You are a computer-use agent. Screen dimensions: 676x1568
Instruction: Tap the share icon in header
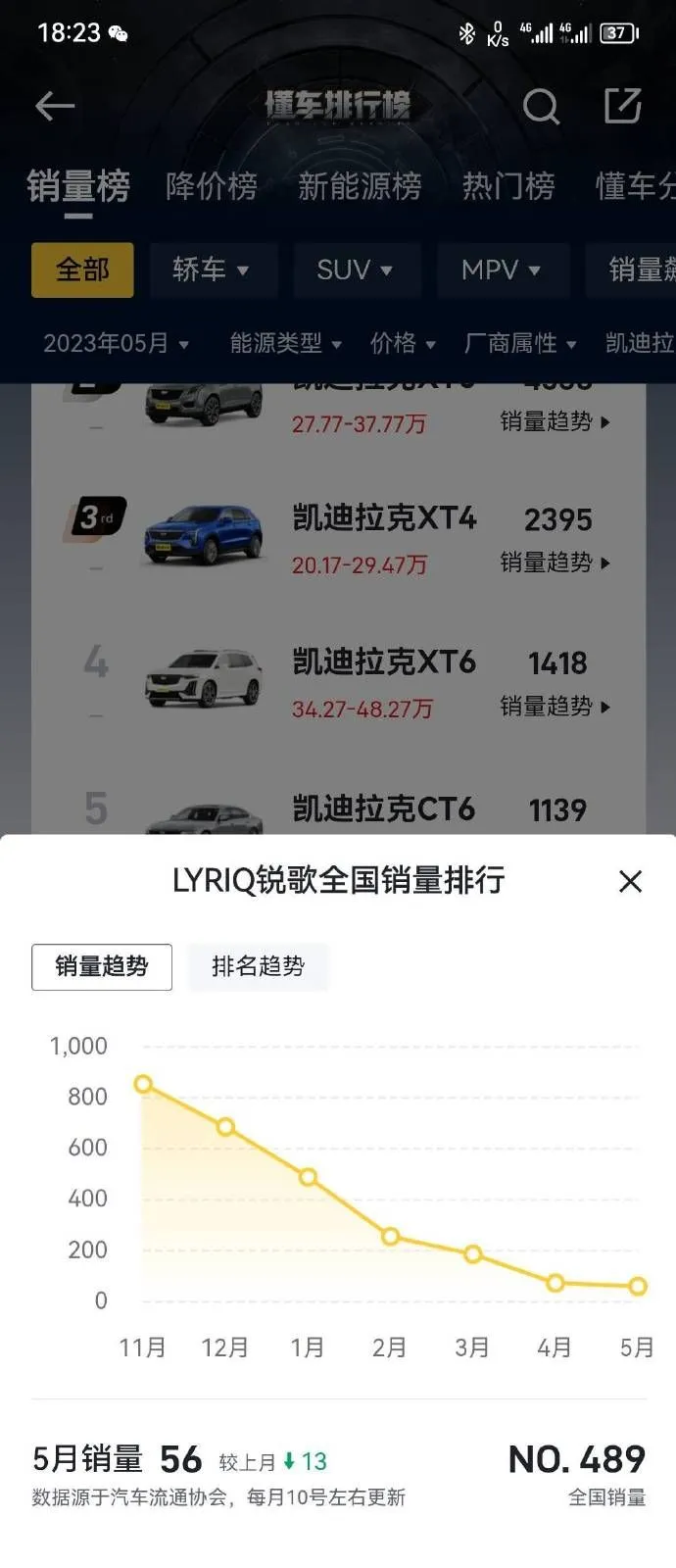pyautogui.click(x=622, y=106)
